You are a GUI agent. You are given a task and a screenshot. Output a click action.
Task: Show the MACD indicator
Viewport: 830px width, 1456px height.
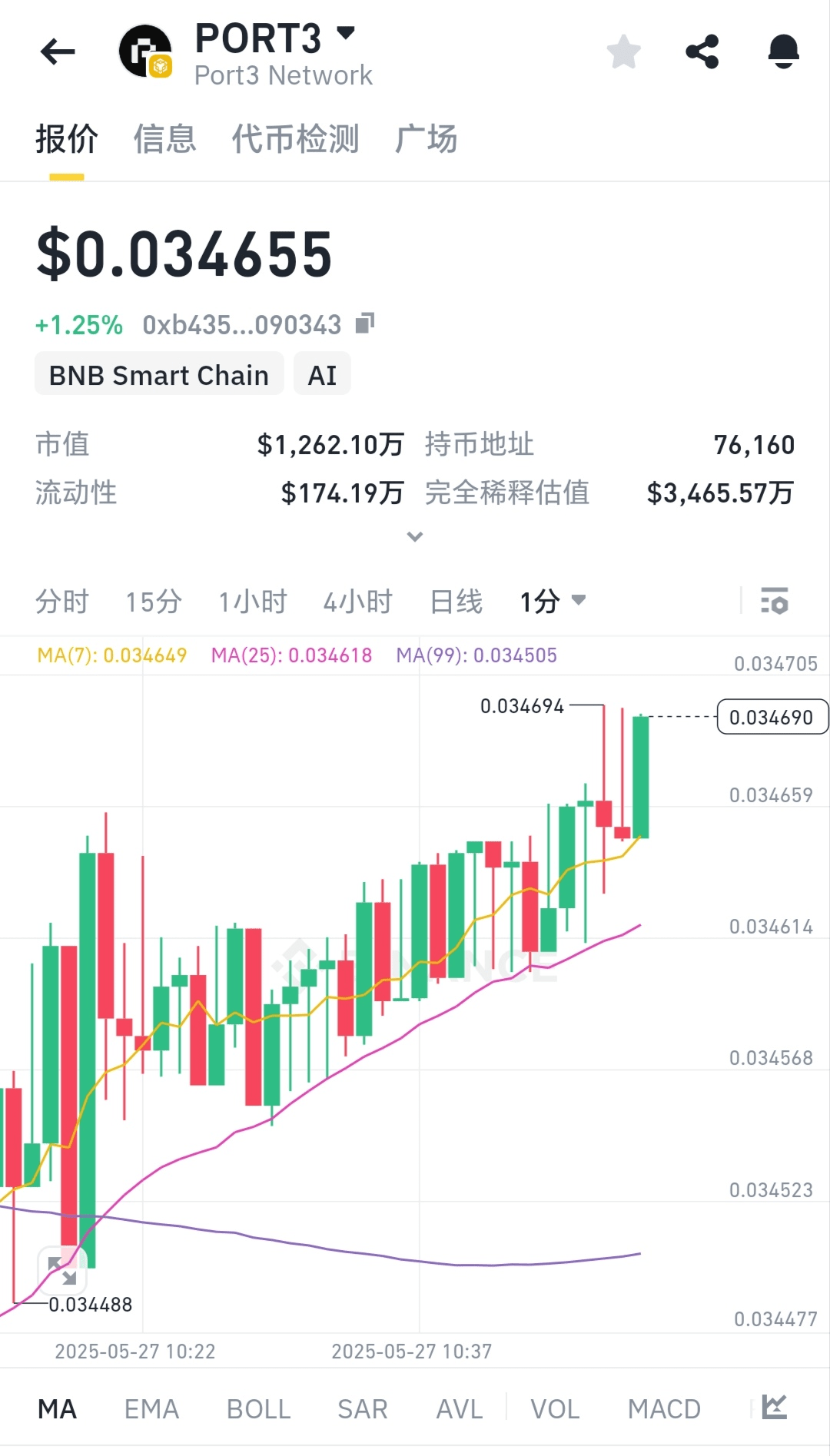(664, 1409)
